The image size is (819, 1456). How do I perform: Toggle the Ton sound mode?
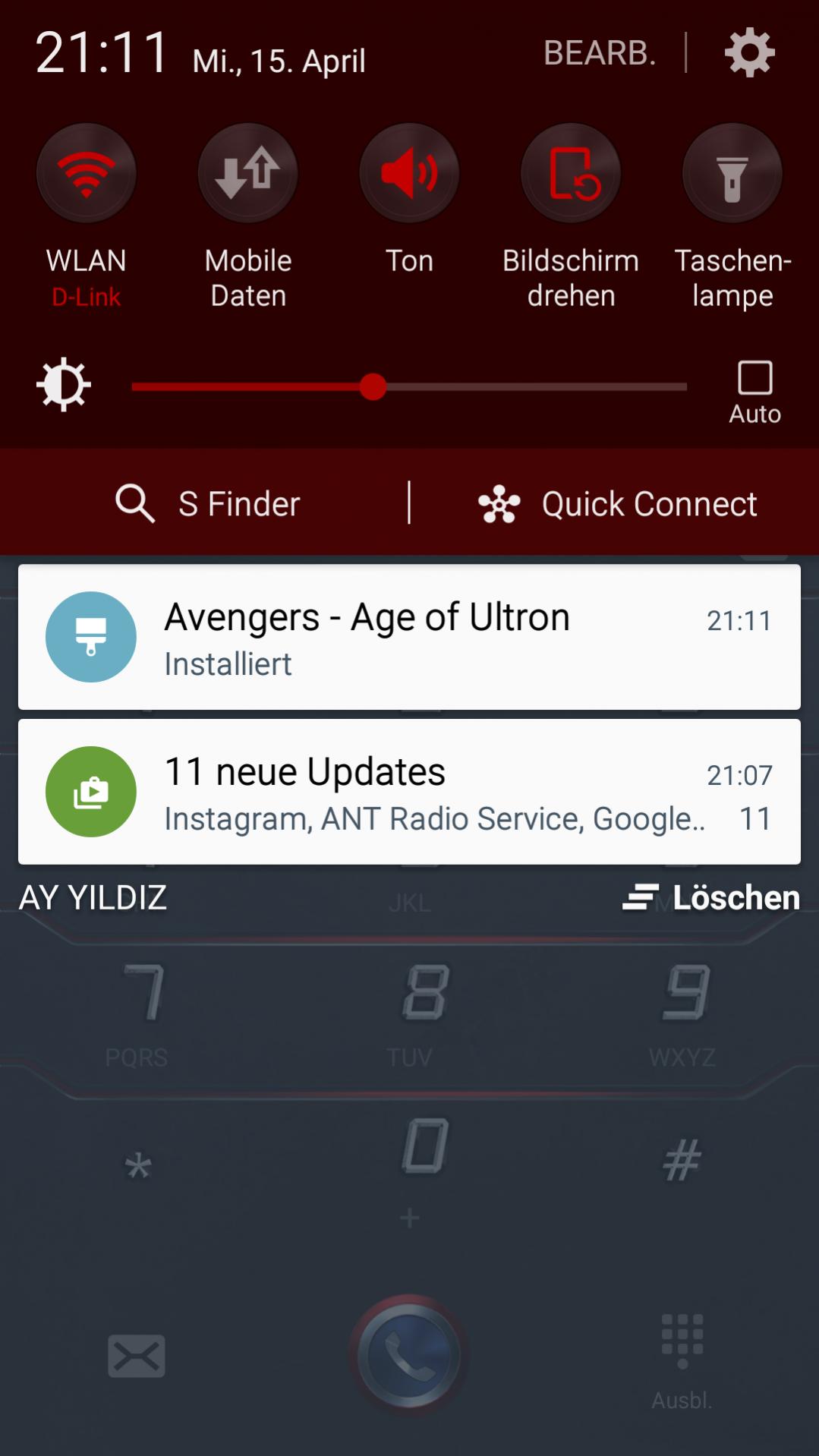[x=409, y=173]
